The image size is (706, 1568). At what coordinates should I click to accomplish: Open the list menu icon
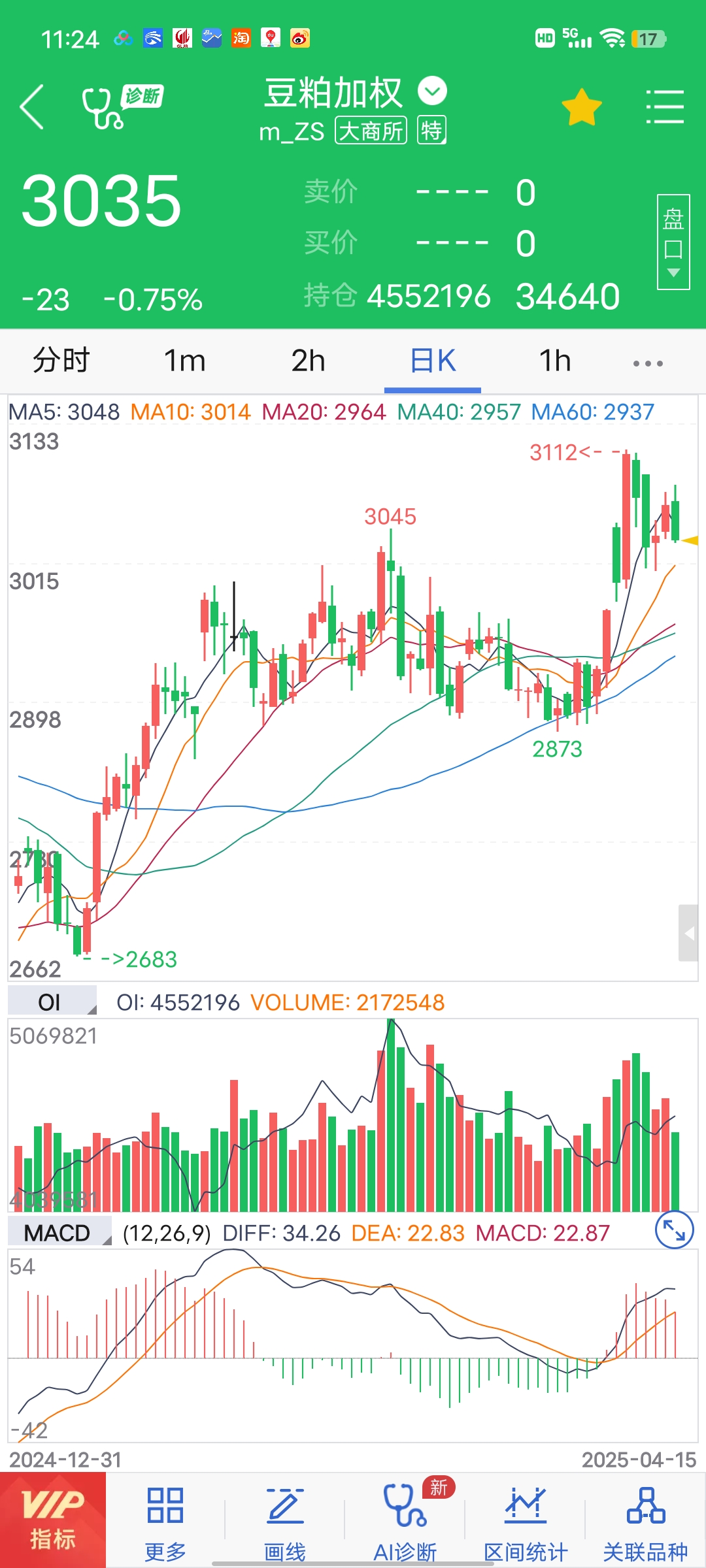pos(665,107)
